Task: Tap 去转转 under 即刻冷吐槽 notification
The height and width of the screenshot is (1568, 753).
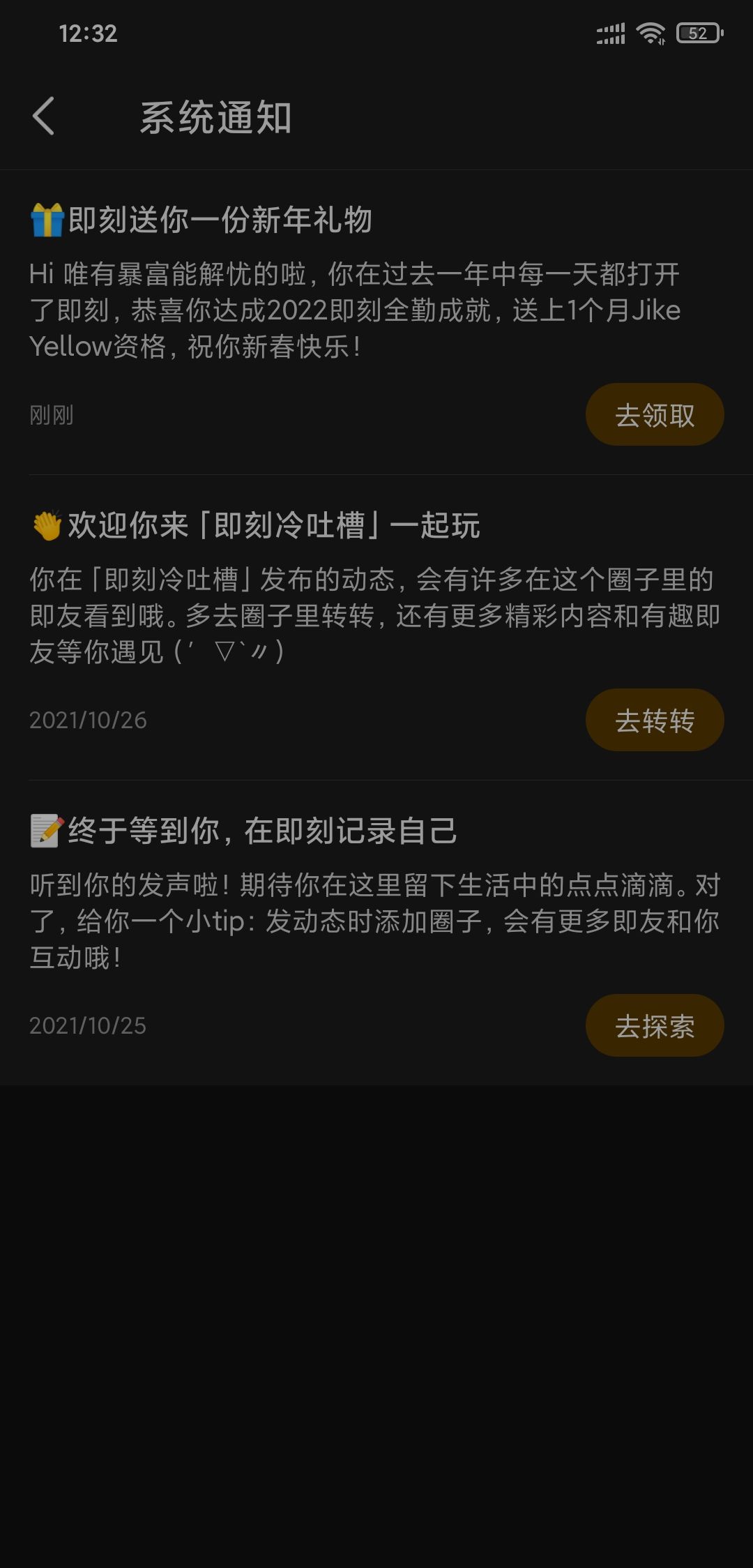Action: click(x=655, y=721)
